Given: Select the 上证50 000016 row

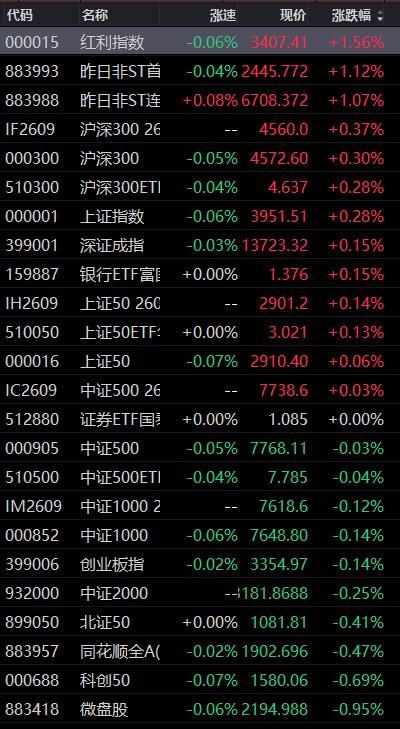Looking at the screenshot, I should click(200, 361).
